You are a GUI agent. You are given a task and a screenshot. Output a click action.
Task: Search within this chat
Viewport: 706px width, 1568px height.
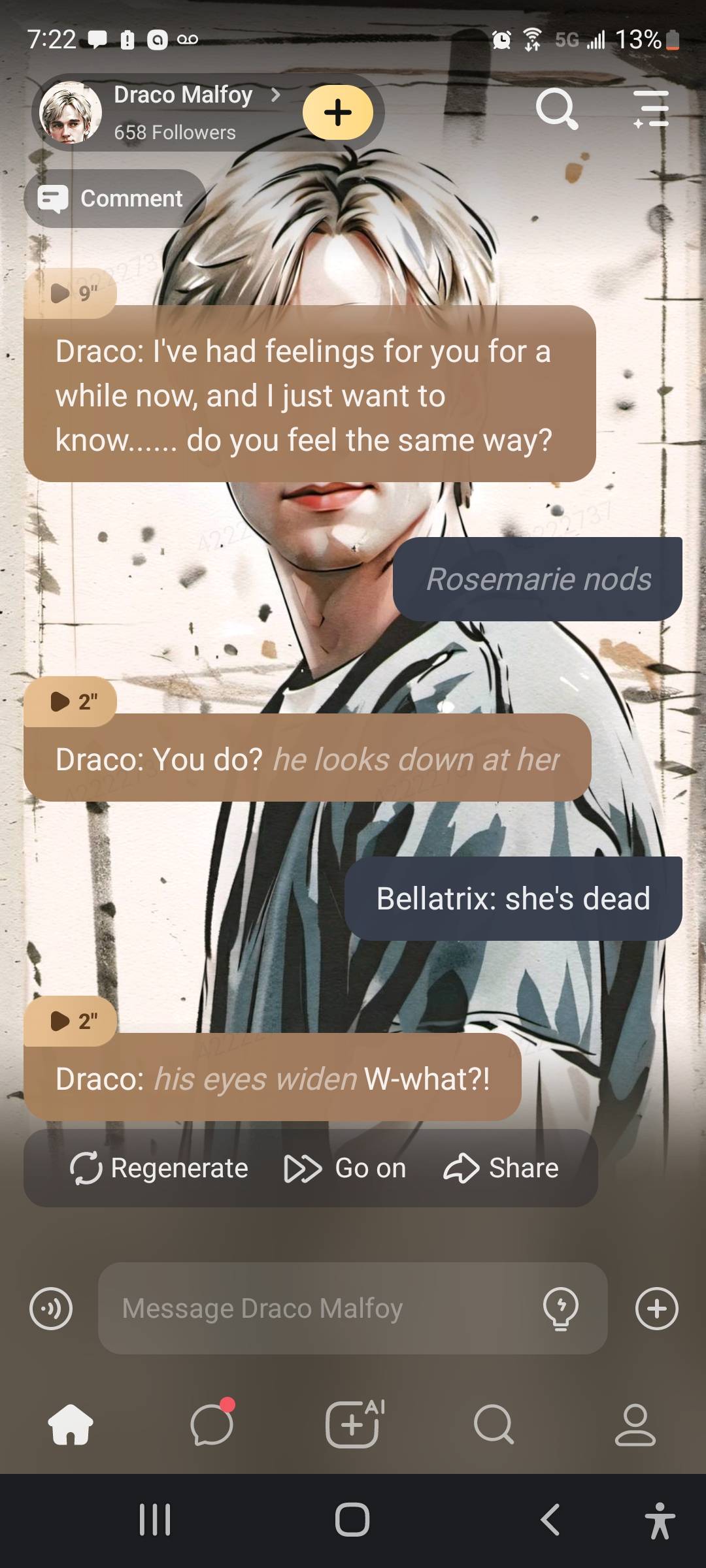556,109
